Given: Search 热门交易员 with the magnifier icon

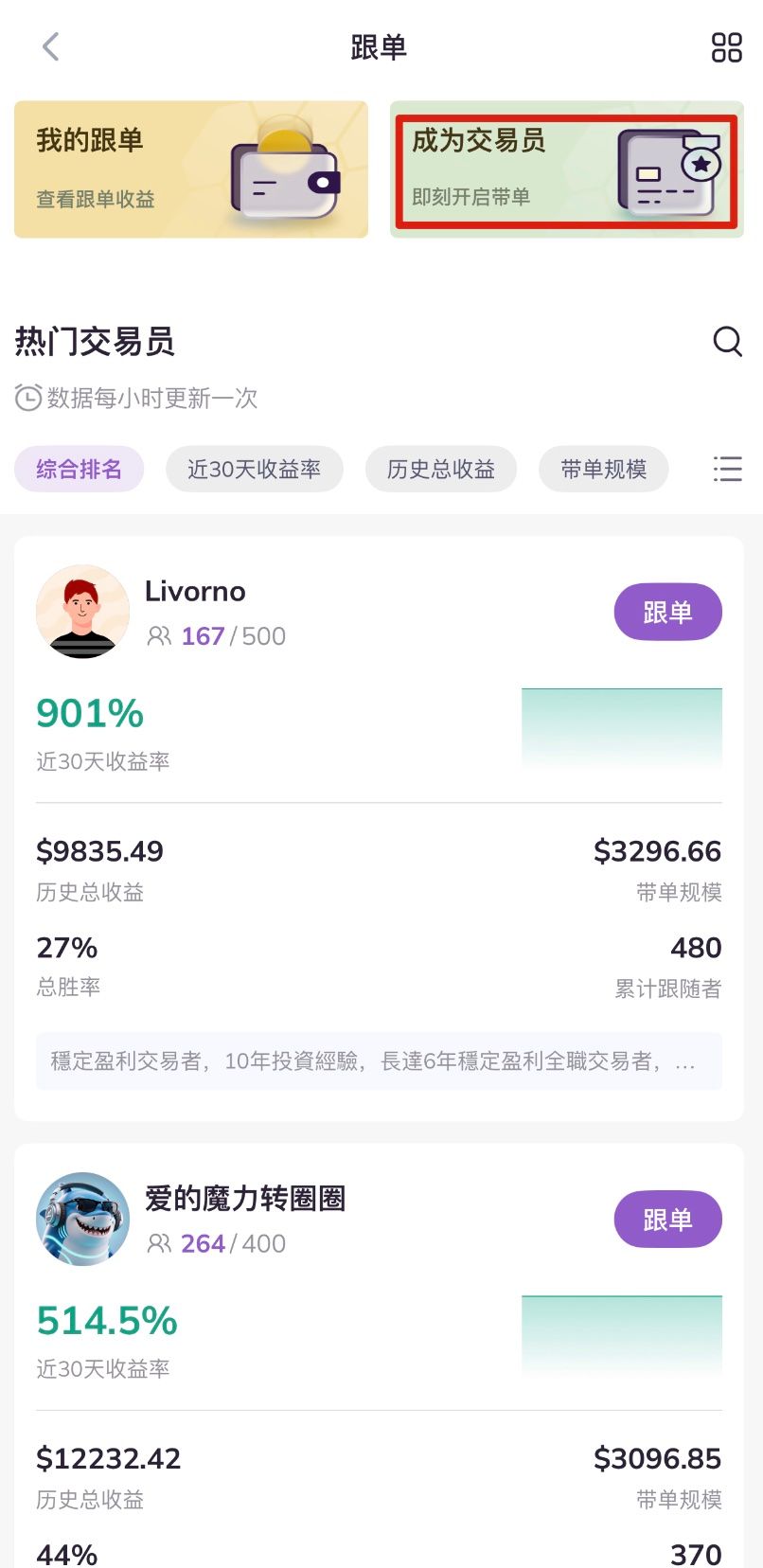Looking at the screenshot, I should tap(727, 341).
